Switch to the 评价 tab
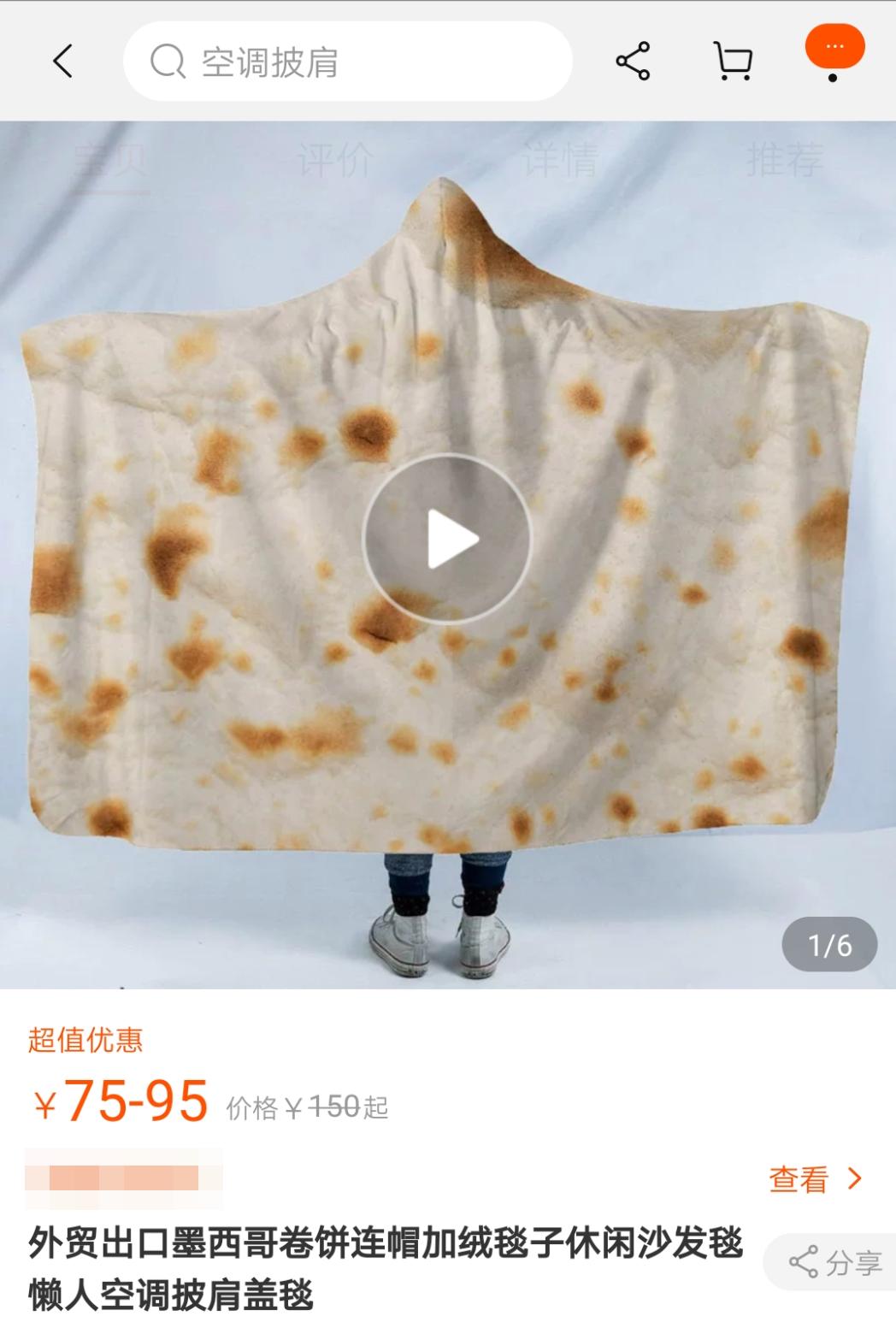 [335, 160]
